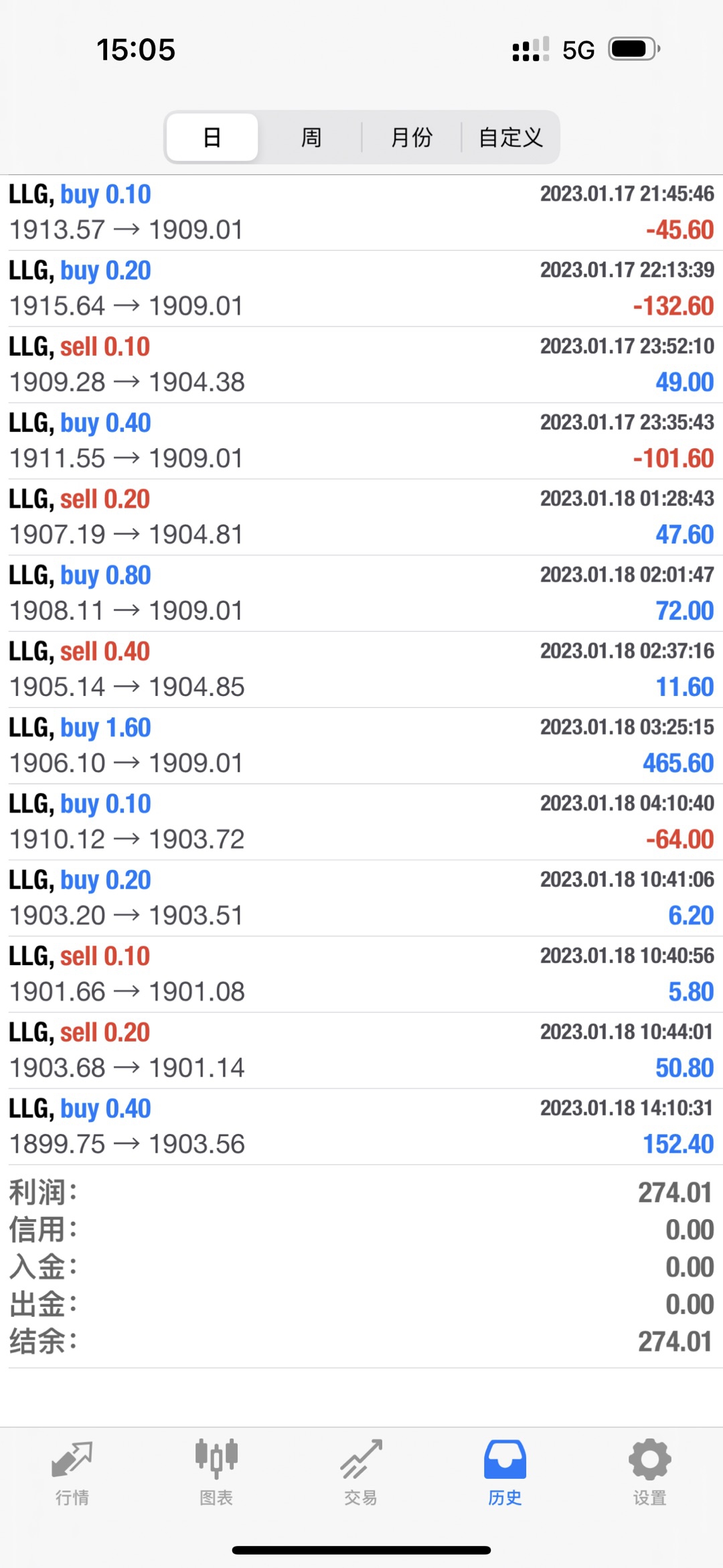Switch to the 月份 (month) period
Screen dimensions: 723x1568
click(411, 137)
